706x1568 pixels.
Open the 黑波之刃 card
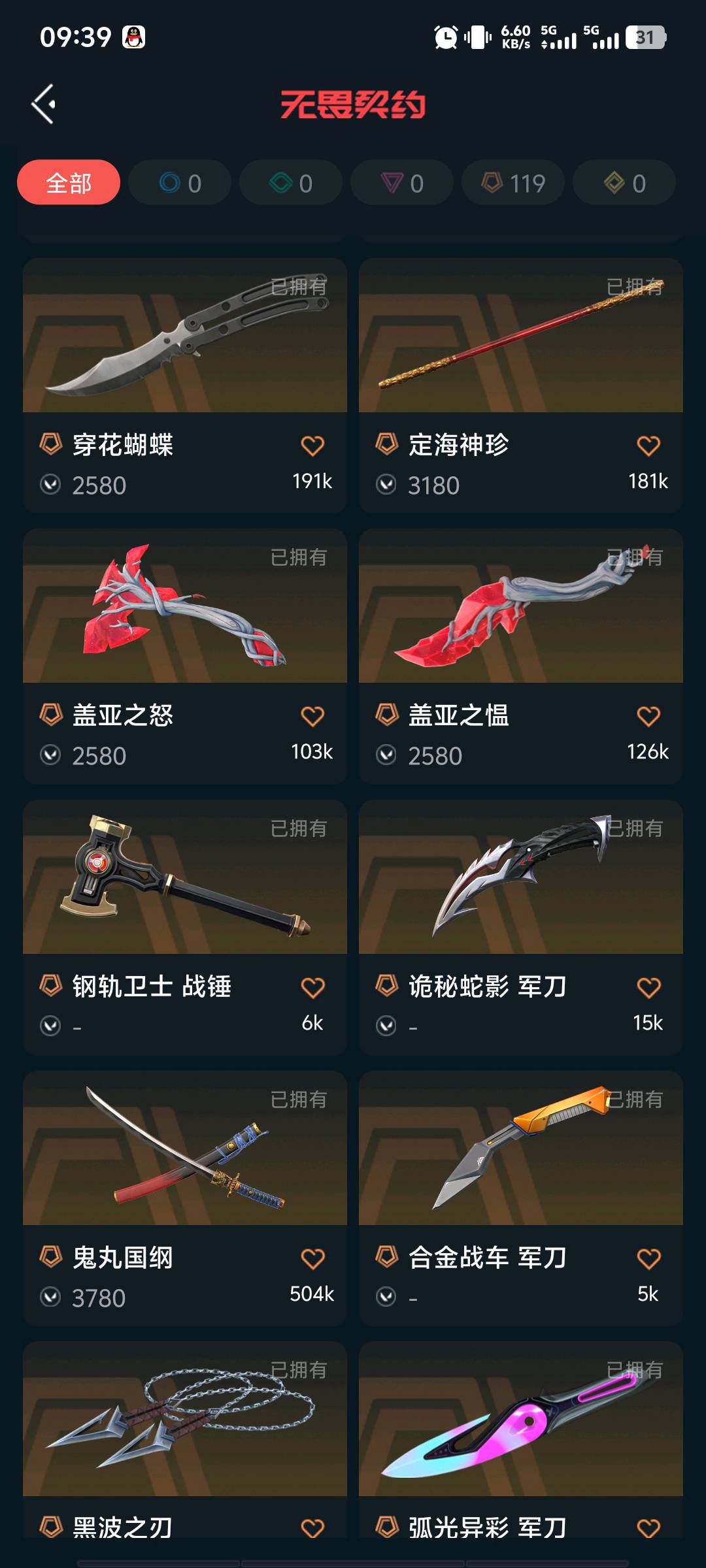point(185,1420)
